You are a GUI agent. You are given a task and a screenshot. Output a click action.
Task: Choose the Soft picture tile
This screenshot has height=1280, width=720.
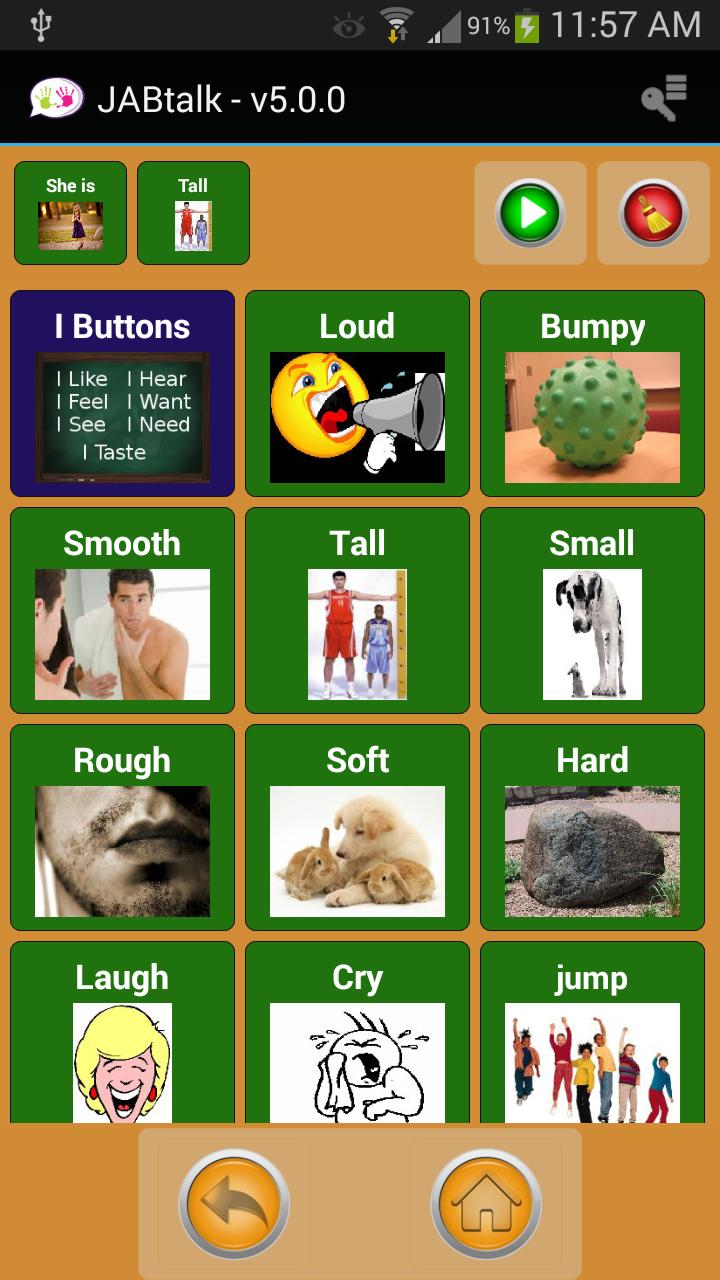pos(357,828)
